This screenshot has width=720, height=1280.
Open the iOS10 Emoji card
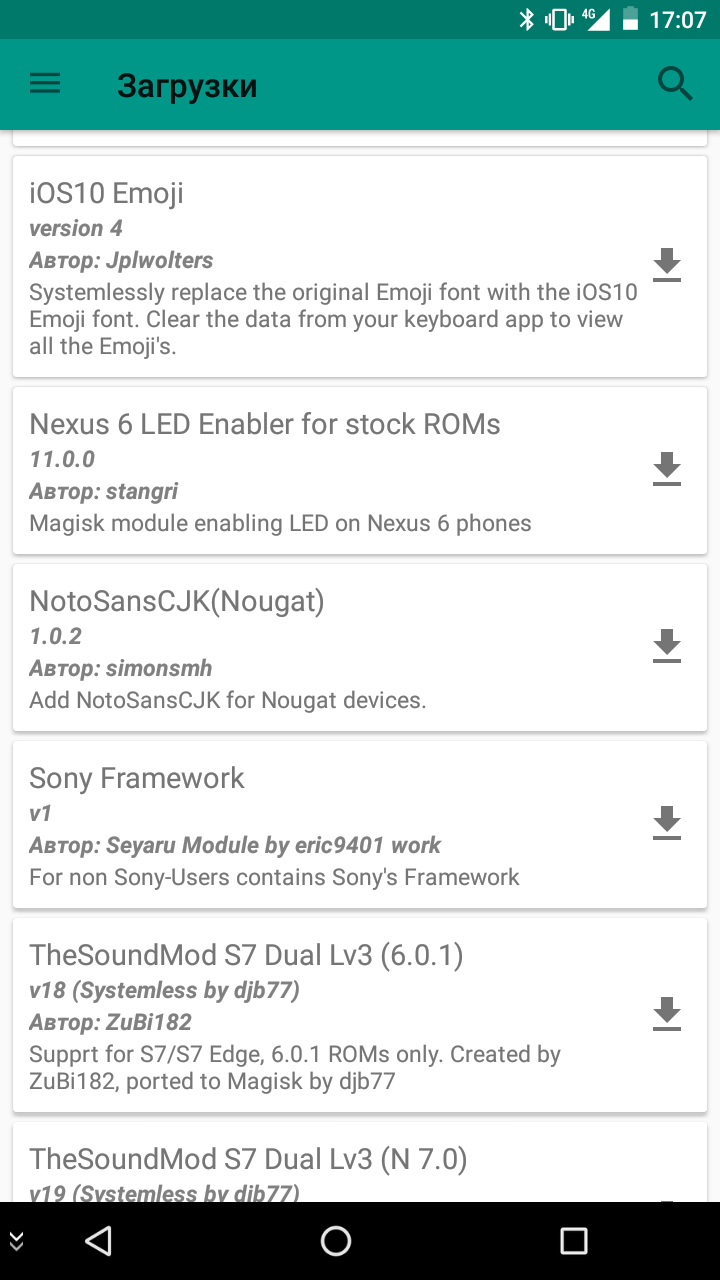pos(360,266)
